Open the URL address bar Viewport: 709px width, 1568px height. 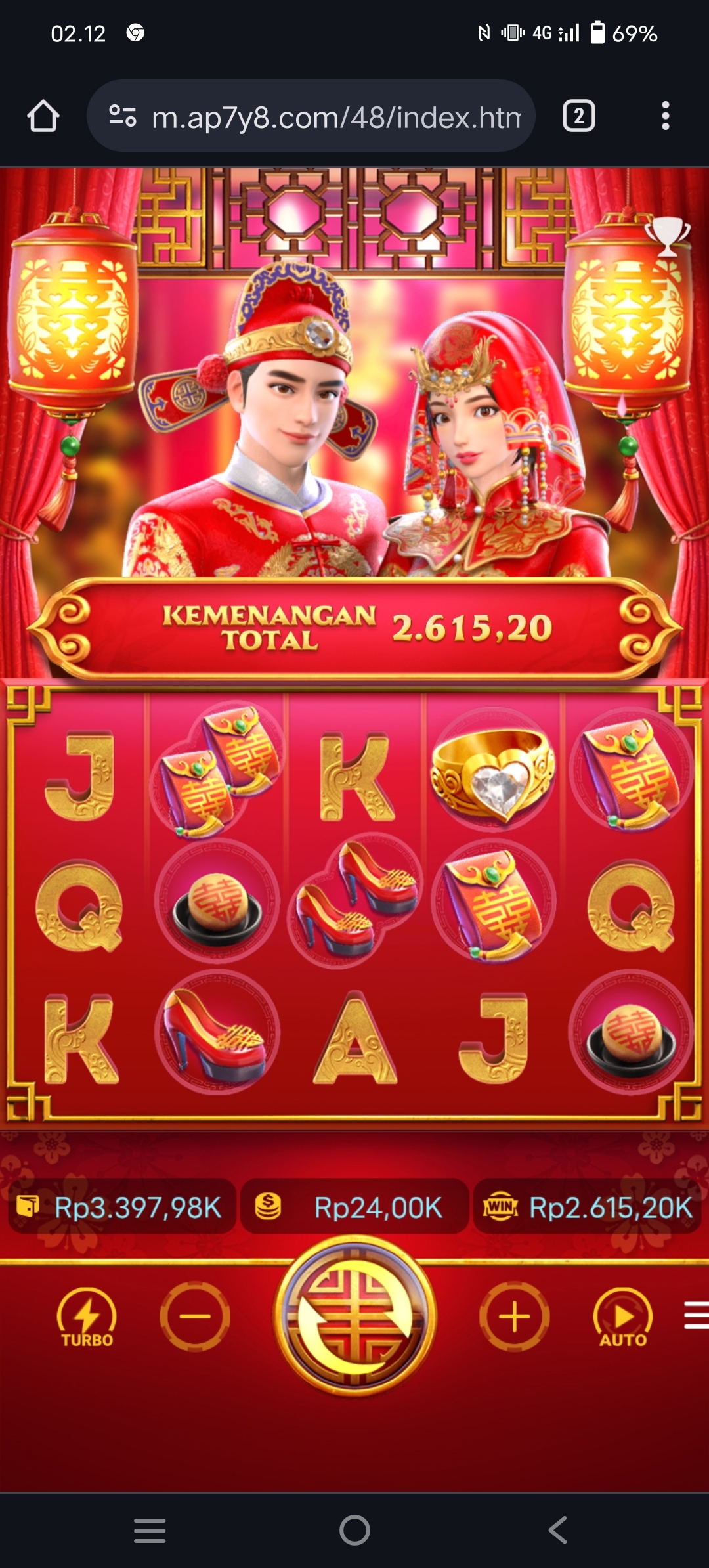click(x=335, y=117)
